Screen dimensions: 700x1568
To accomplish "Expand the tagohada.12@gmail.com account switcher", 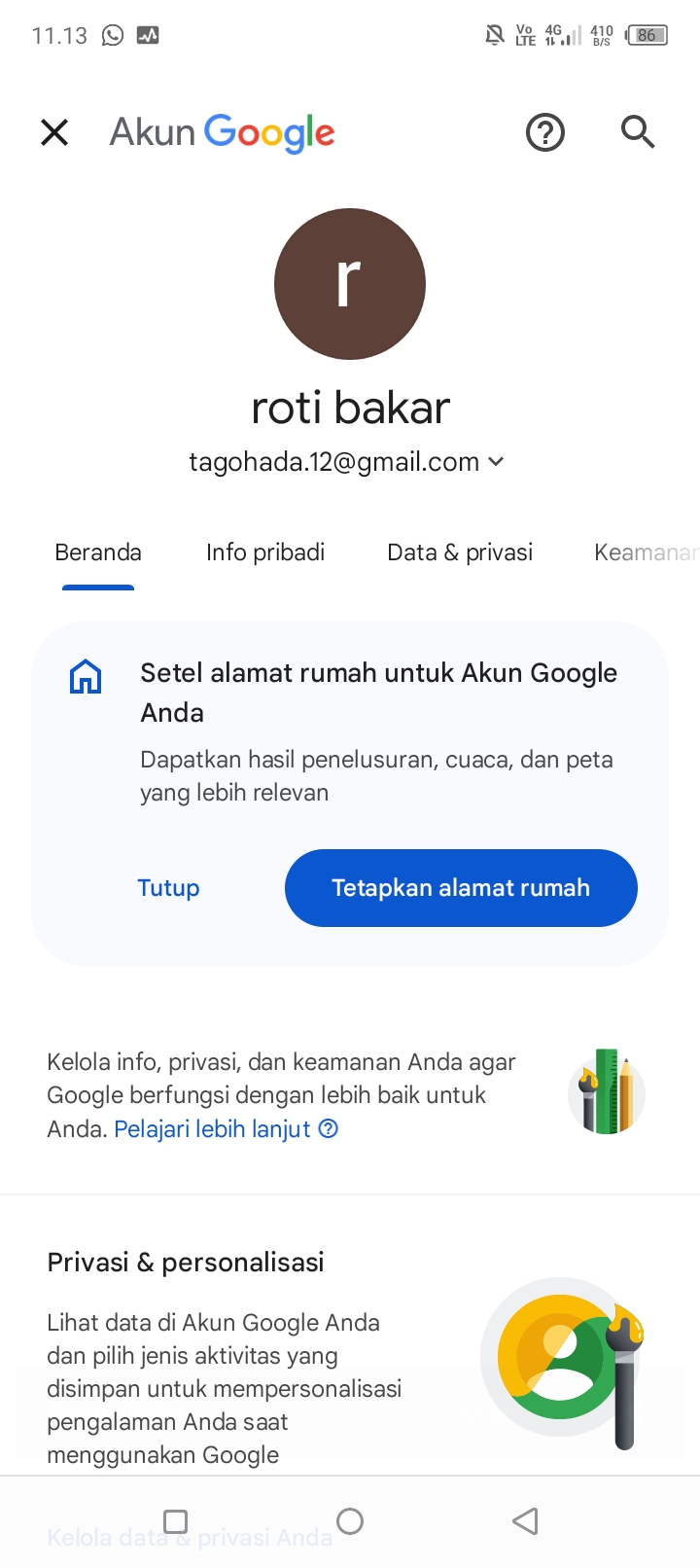I will [347, 462].
